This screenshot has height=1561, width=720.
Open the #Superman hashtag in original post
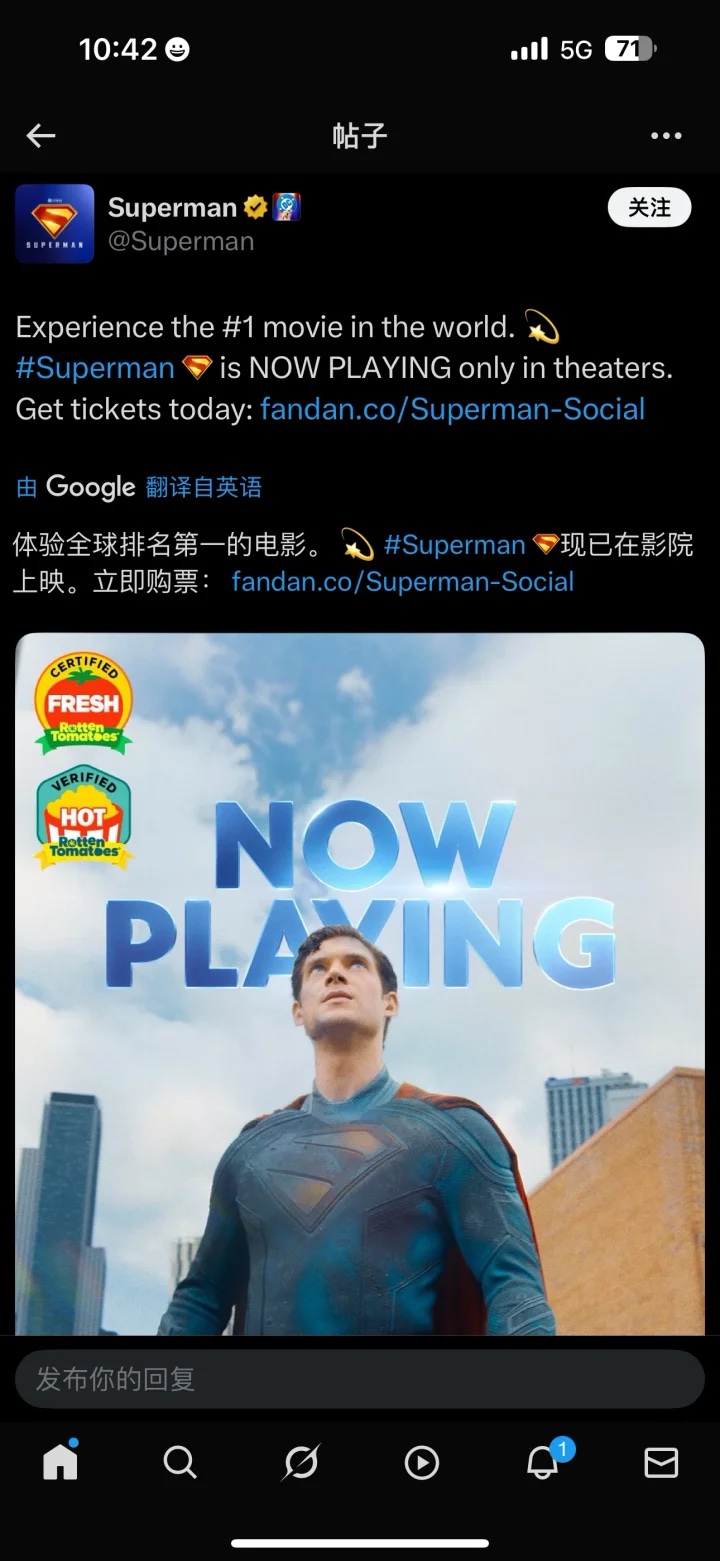coord(95,368)
